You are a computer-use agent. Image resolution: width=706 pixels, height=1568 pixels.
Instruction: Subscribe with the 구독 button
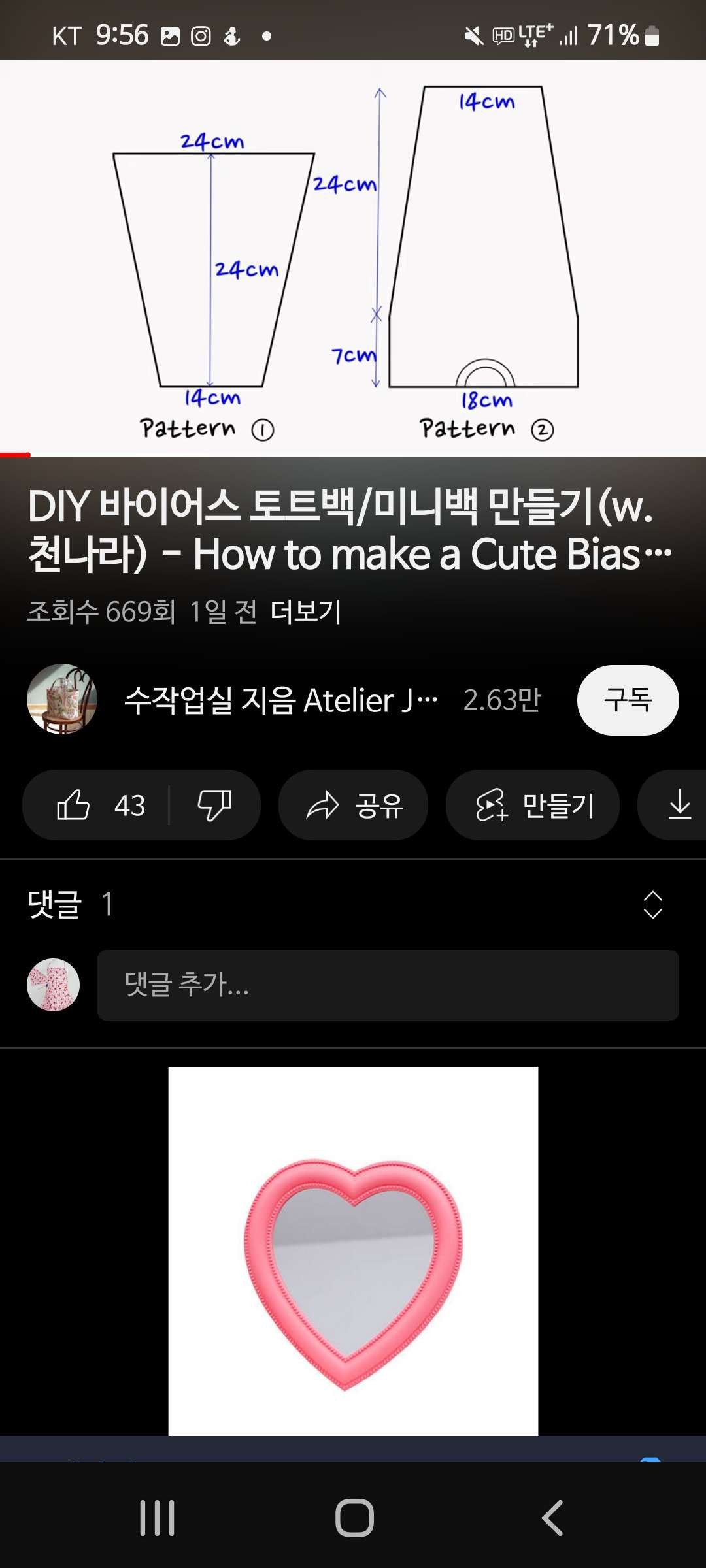[628, 700]
